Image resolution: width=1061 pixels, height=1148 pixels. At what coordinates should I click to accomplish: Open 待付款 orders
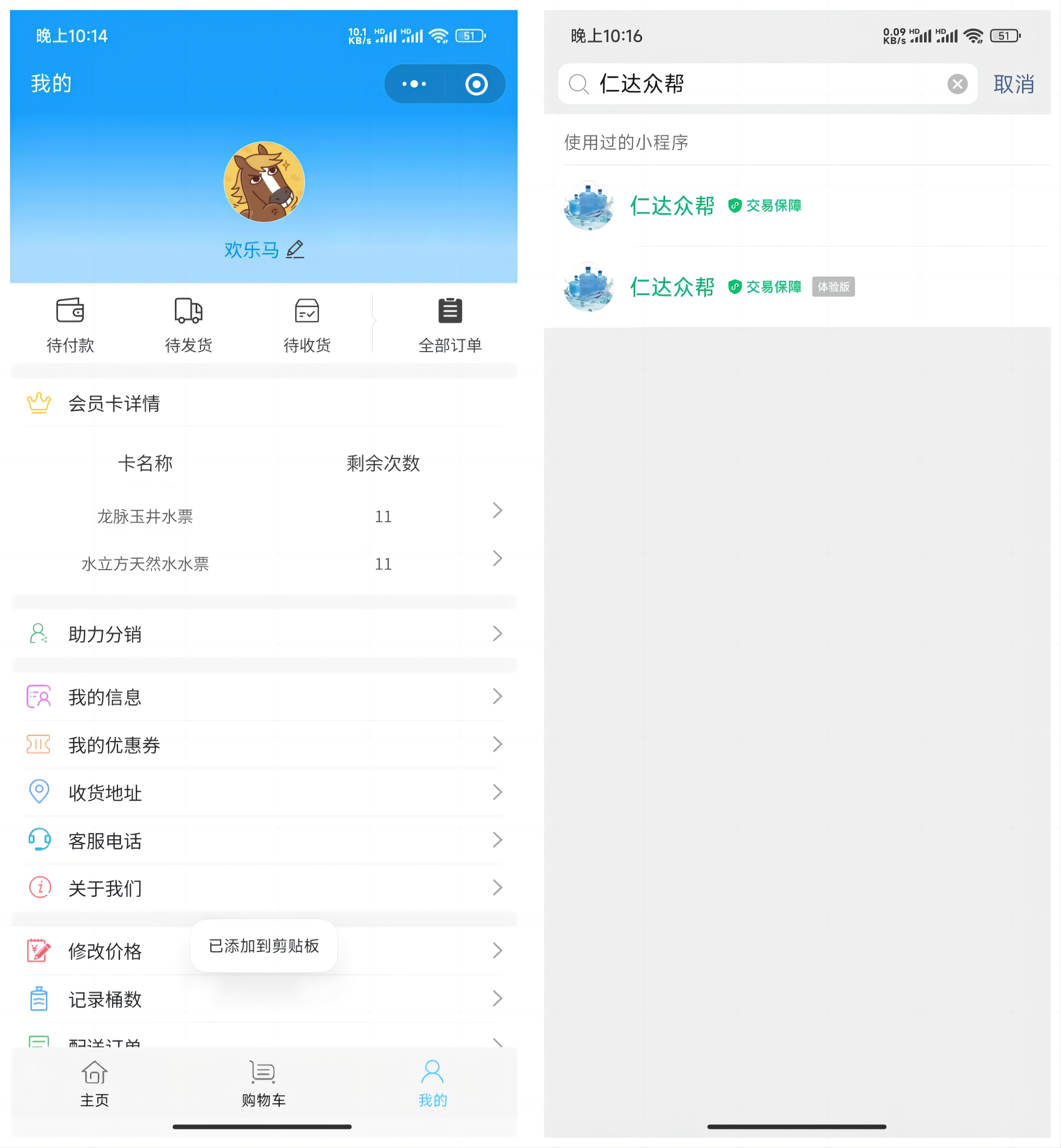pos(70,324)
